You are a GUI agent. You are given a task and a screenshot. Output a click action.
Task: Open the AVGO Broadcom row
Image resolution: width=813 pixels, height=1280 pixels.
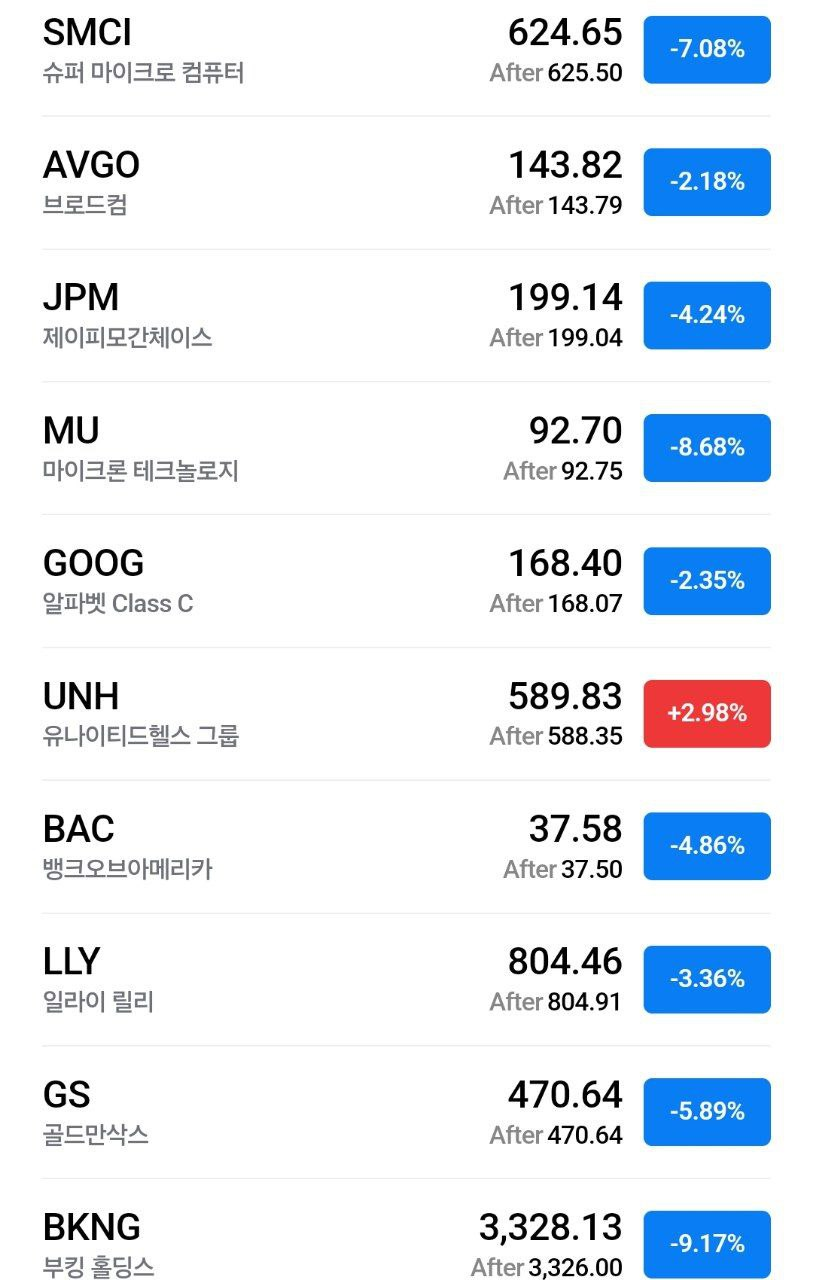[x=406, y=183]
